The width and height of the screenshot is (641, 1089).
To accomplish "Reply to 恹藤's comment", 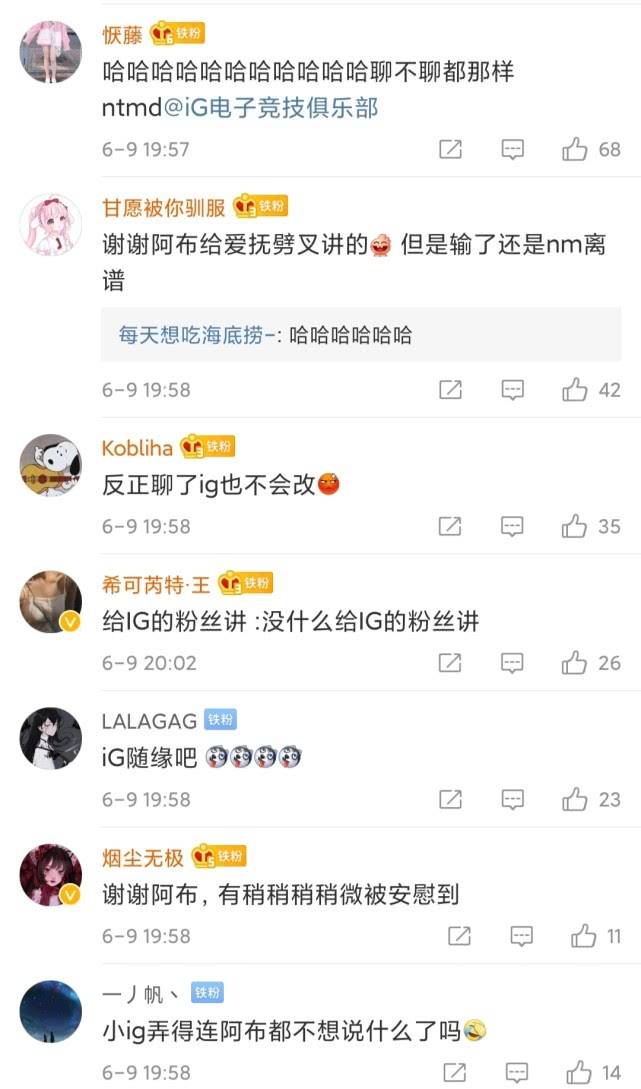I will (512, 150).
